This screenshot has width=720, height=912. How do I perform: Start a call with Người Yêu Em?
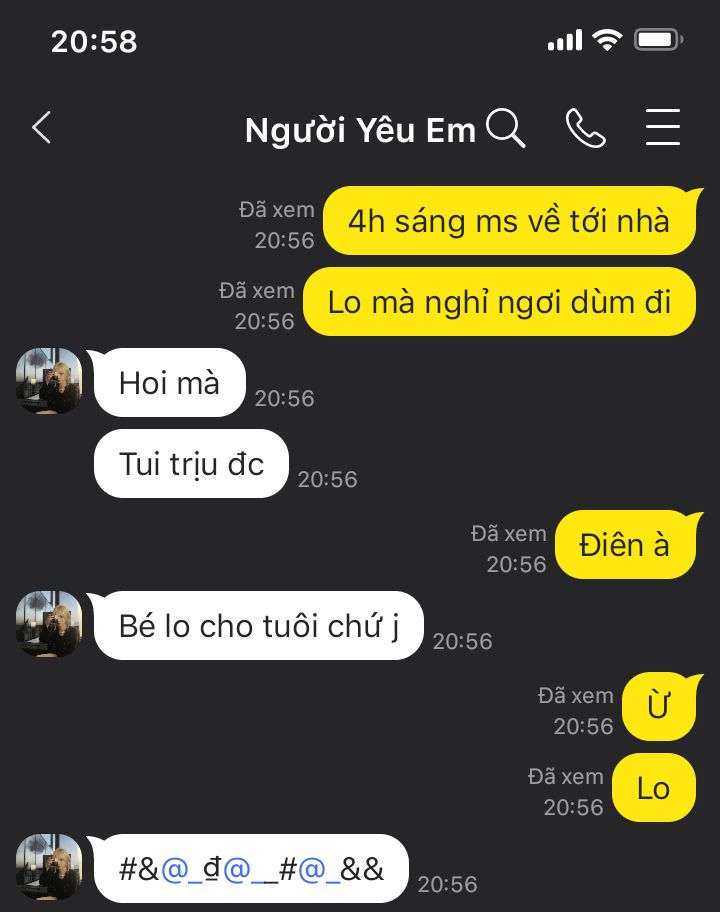tap(585, 128)
